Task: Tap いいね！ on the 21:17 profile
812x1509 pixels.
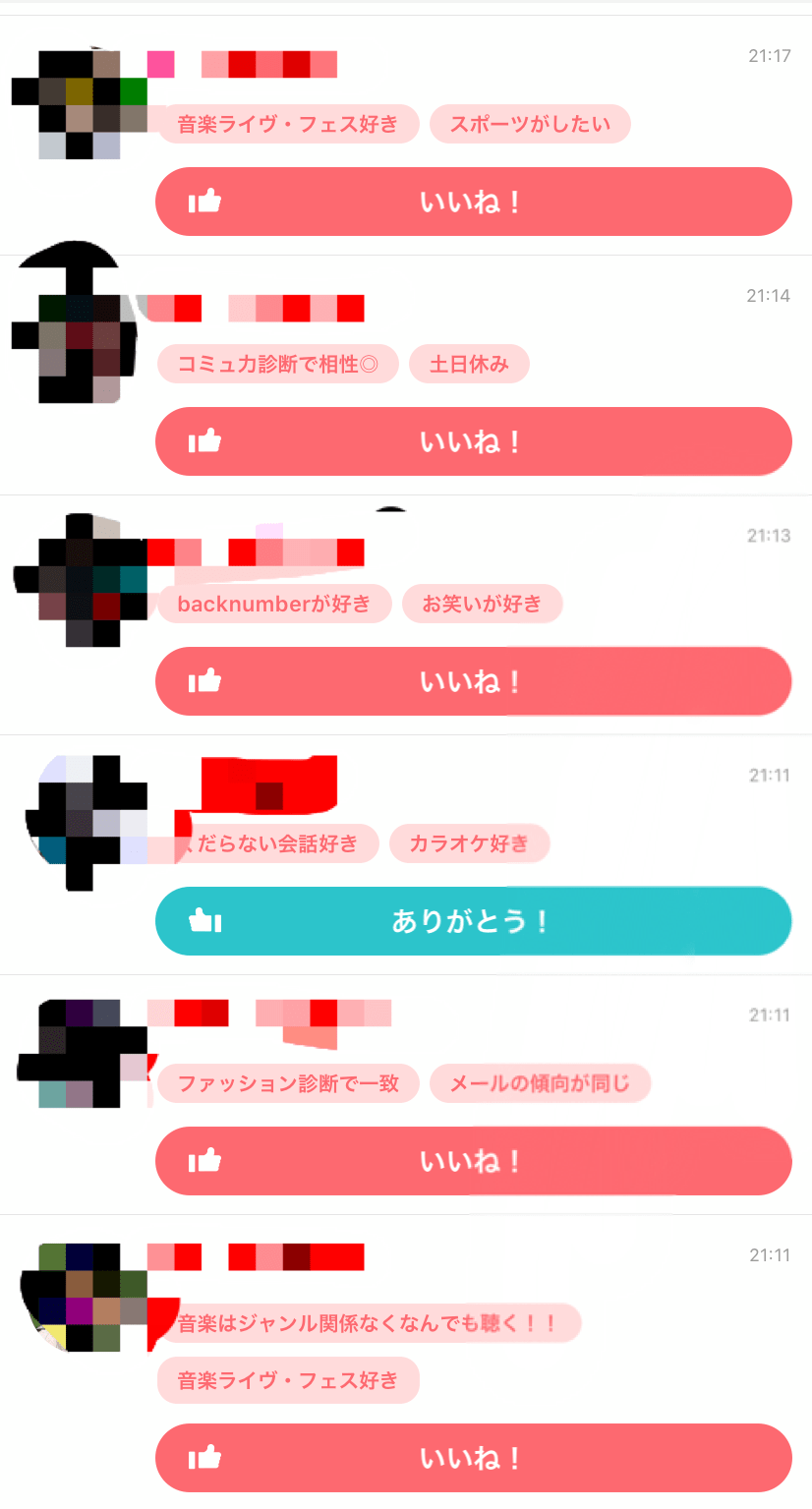Action: 473,202
